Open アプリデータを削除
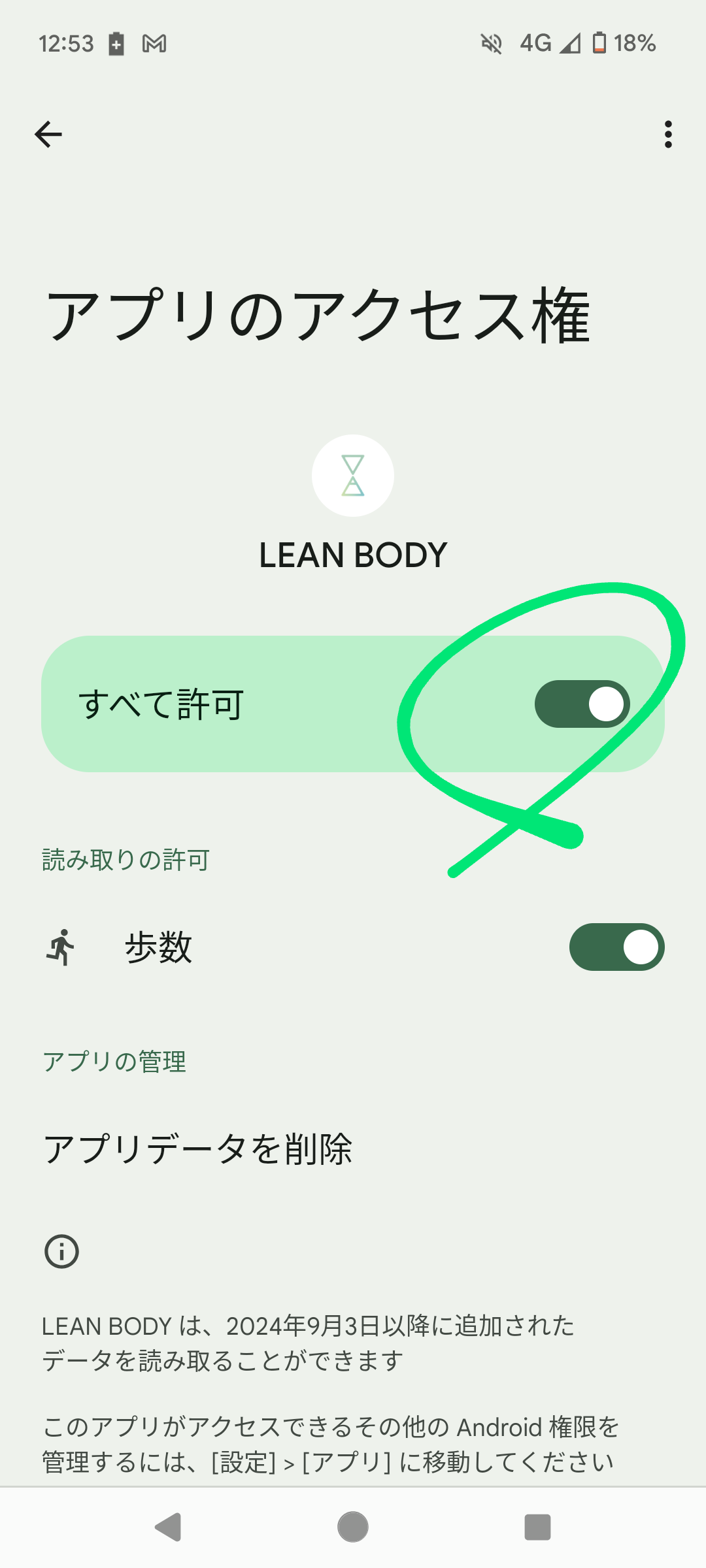This screenshot has width=706, height=1568. coord(198,1150)
